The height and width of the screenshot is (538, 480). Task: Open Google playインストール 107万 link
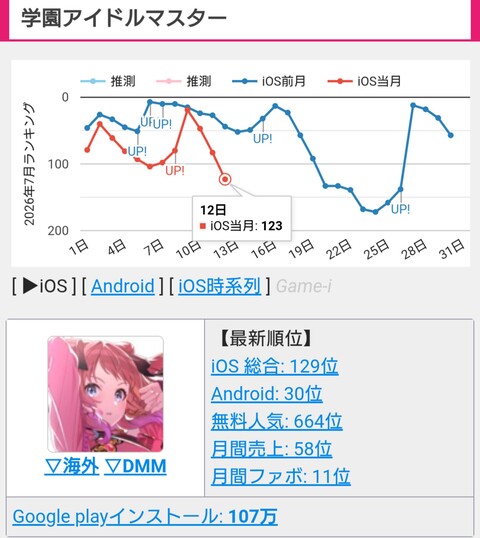pos(145,517)
